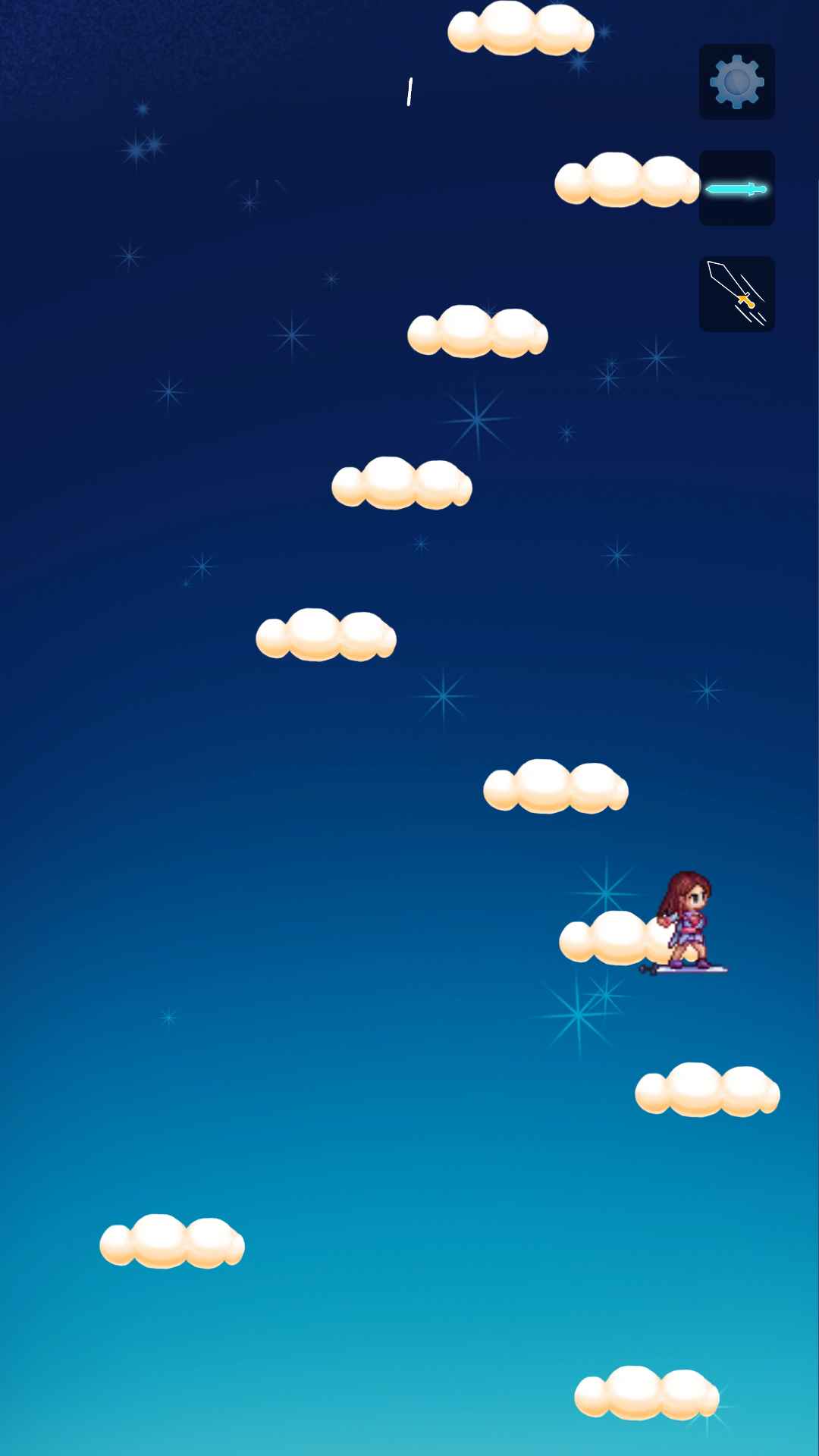This screenshot has width=819, height=1456.
Task: Use the falling sword skill icon
Action: [735, 293]
